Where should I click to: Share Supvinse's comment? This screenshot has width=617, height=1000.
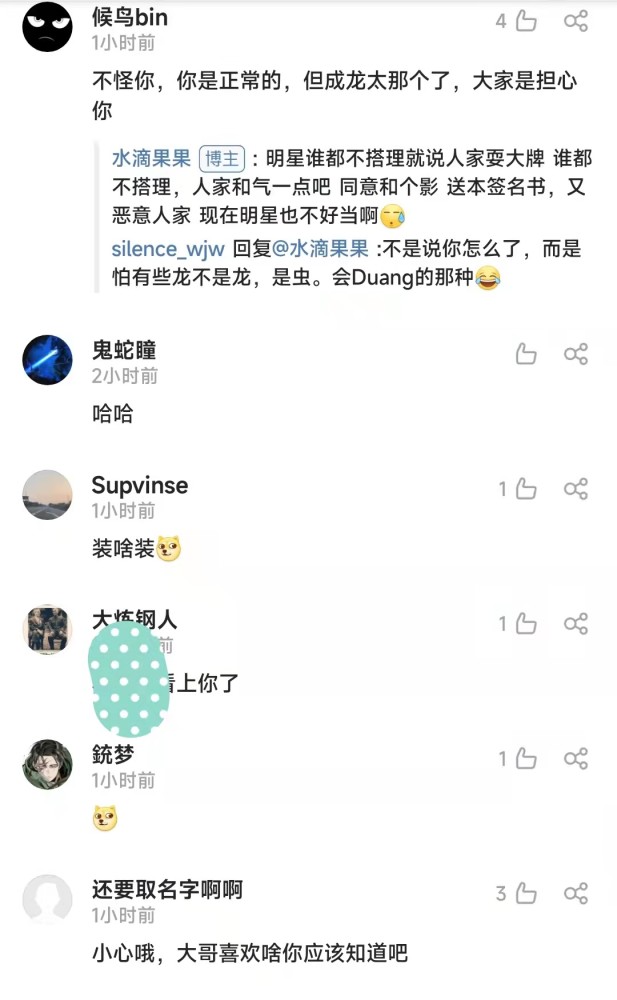tap(576, 489)
